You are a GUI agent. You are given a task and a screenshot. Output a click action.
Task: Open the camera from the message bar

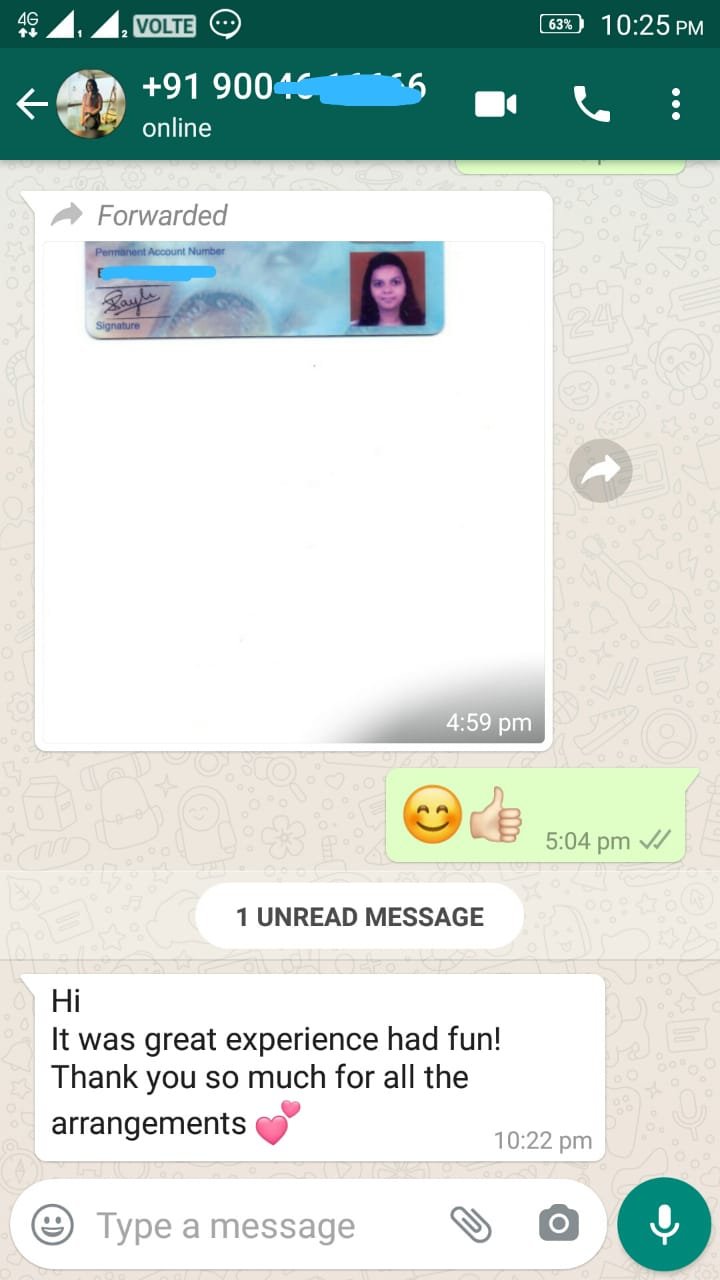[x=558, y=1223]
